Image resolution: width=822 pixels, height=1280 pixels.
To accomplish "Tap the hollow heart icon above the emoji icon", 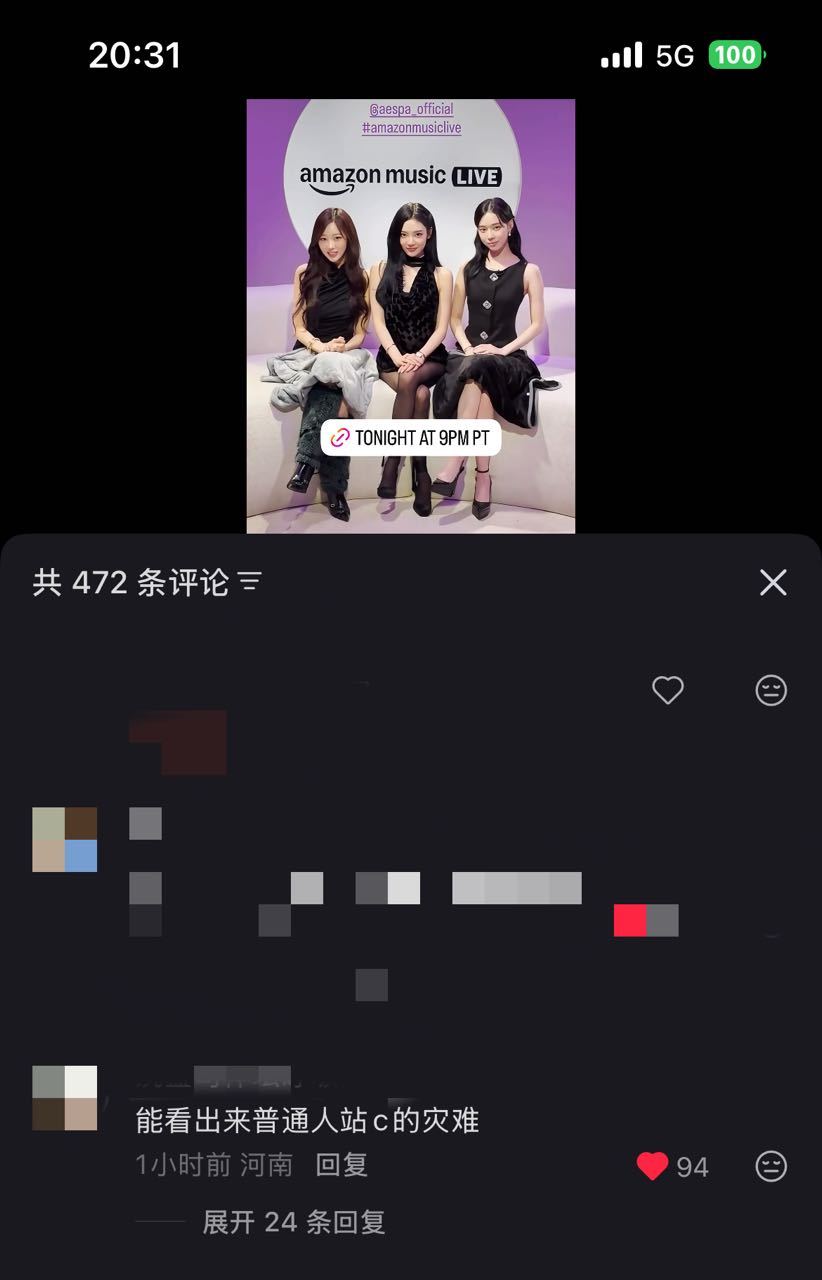I will pyautogui.click(x=667, y=690).
